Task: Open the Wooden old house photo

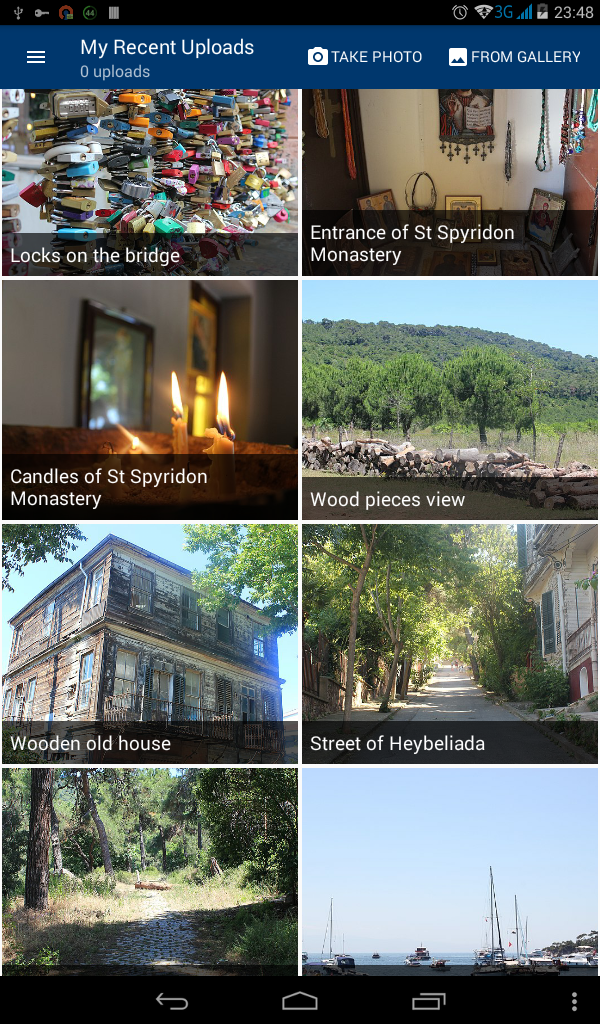Action: point(150,644)
